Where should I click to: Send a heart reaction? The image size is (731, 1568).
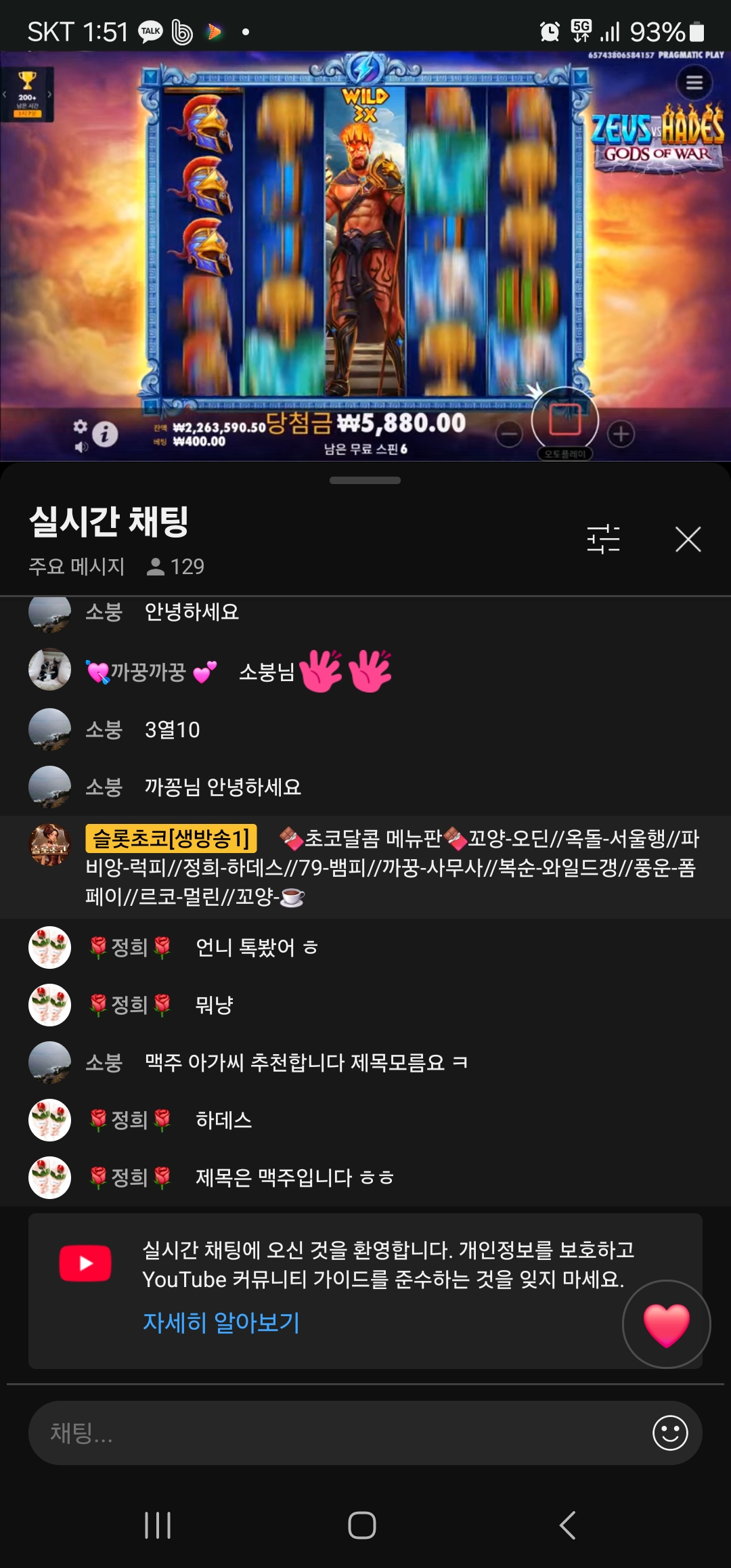(666, 1324)
